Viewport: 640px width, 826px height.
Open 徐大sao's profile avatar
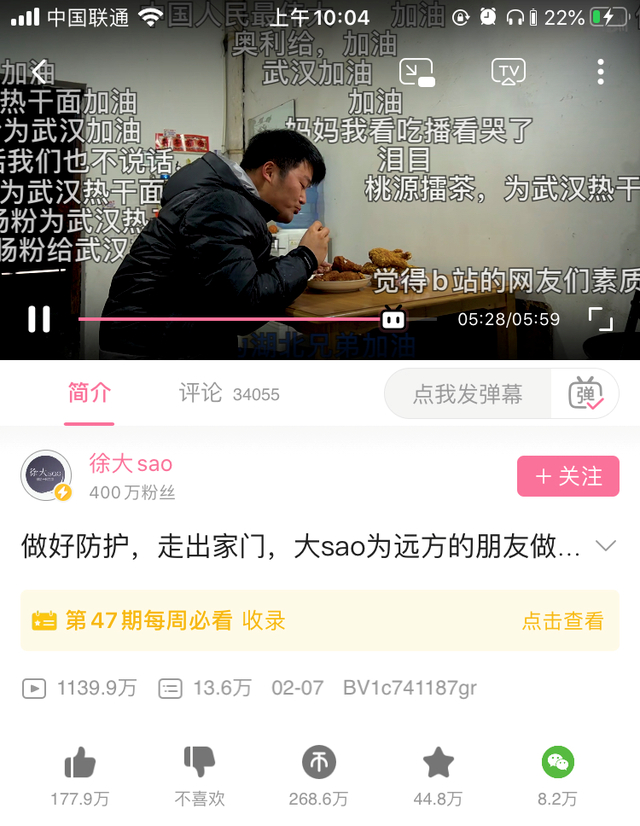[x=46, y=475]
